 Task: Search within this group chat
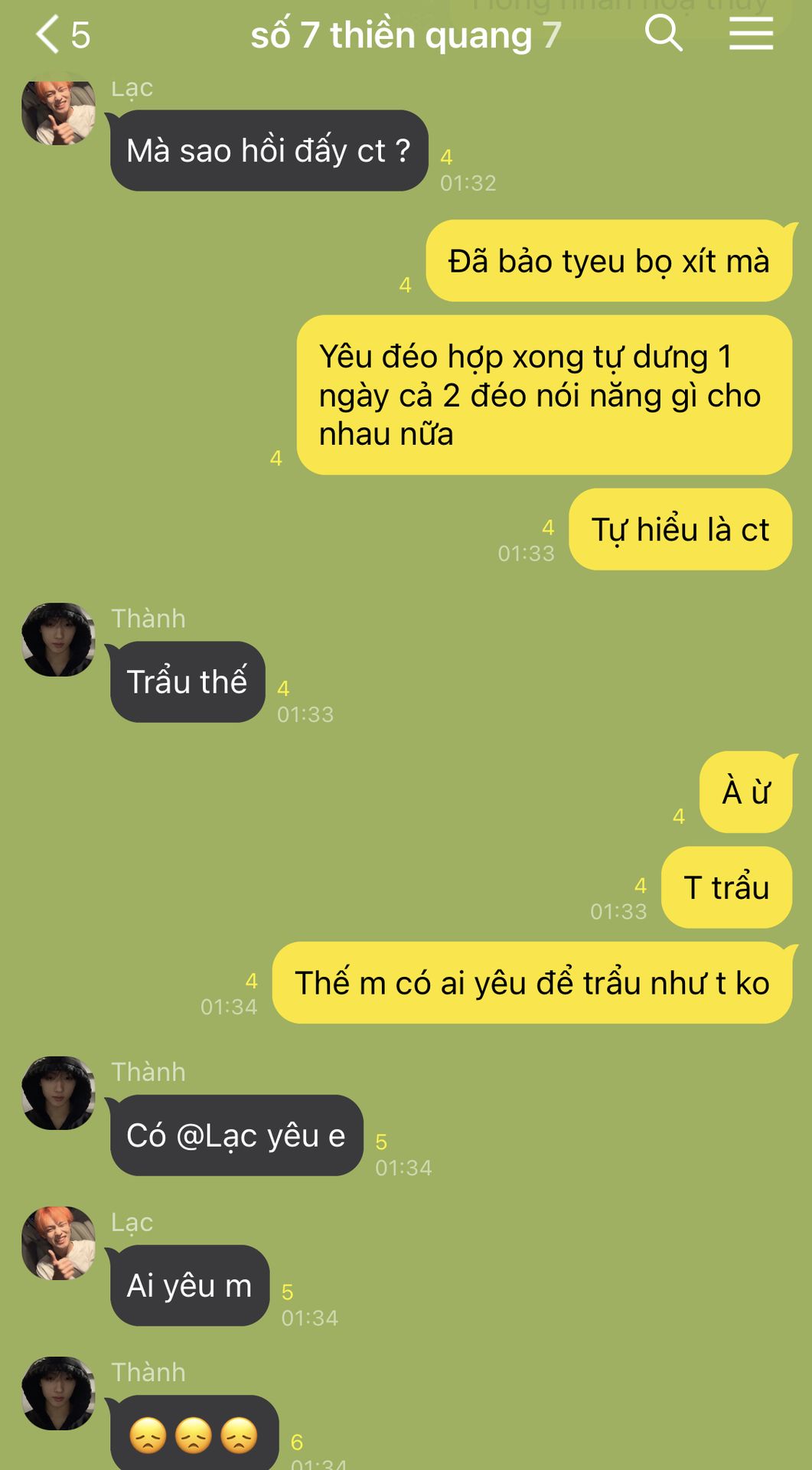click(x=663, y=34)
